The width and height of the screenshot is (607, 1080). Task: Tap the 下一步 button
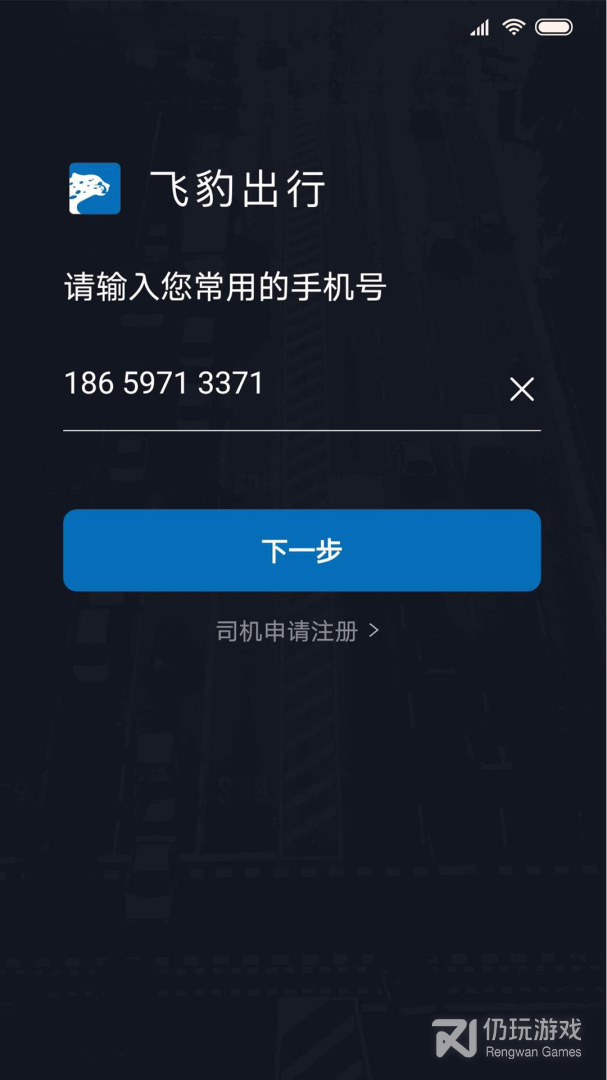pos(302,550)
